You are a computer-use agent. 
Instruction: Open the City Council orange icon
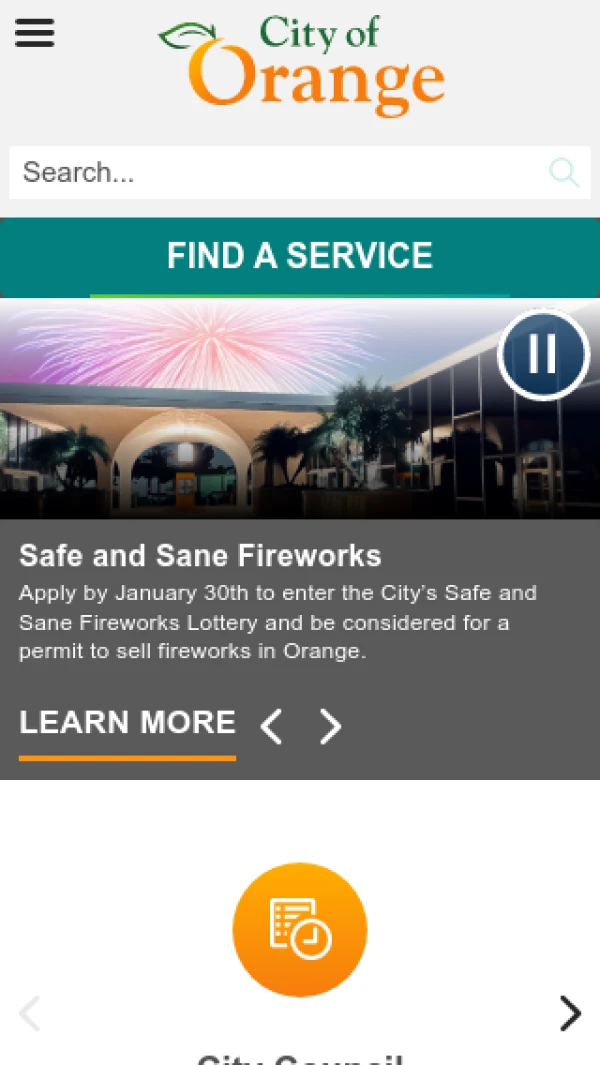click(x=300, y=929)
